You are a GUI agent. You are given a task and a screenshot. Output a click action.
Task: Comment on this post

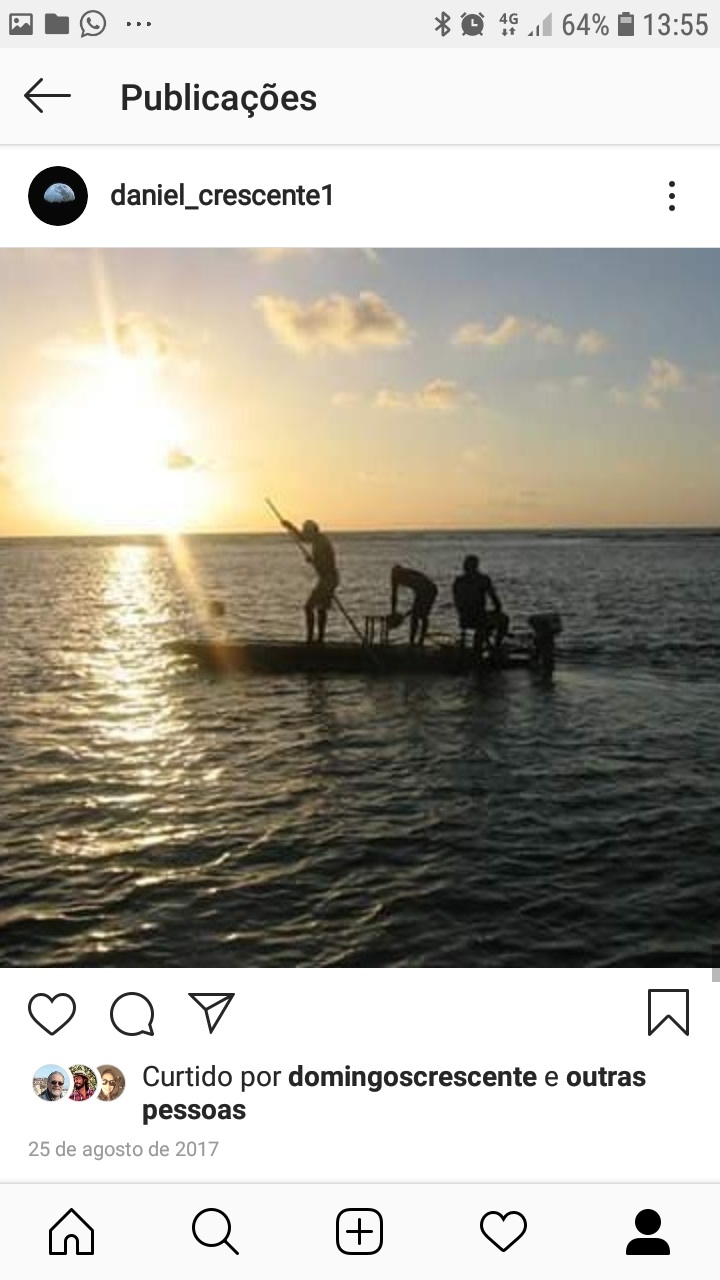point(132,1014)
